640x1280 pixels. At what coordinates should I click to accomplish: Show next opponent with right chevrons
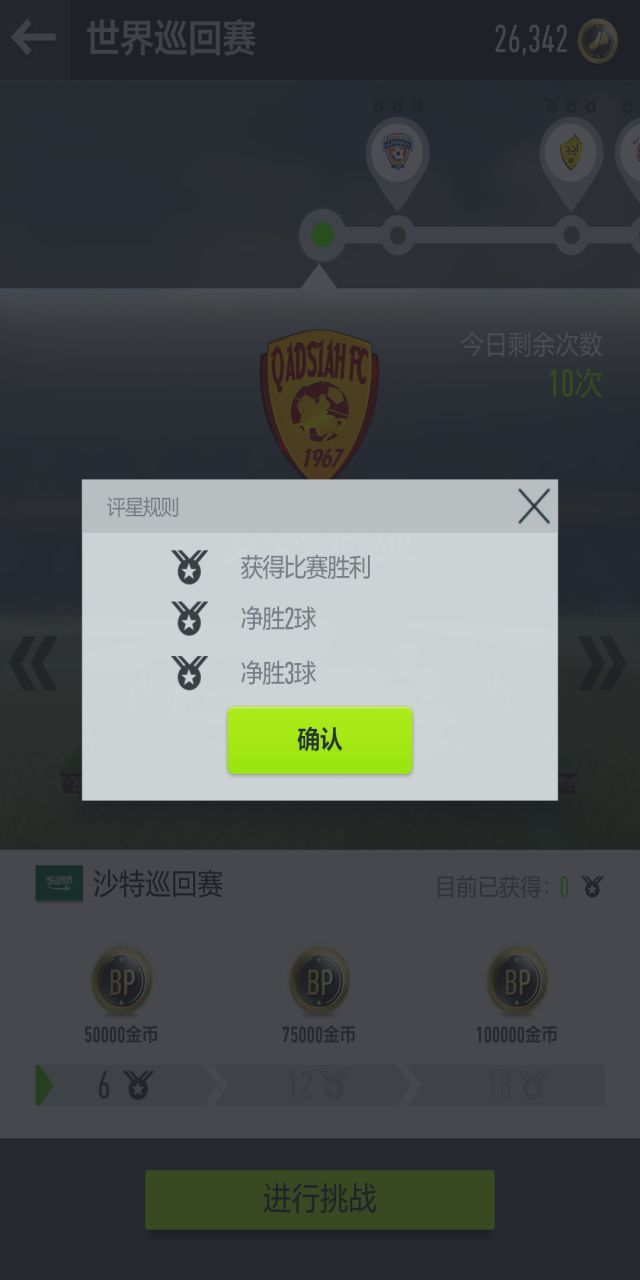pos(602,663)
